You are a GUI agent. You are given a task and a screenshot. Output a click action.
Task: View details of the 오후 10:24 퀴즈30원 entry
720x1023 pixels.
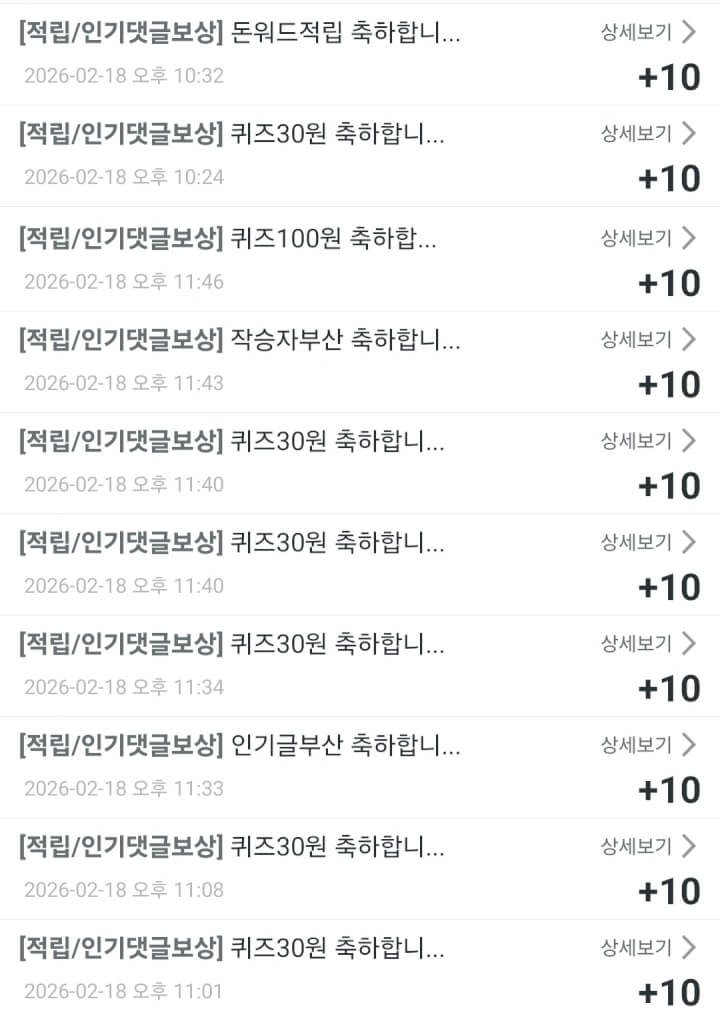[x=647, y=133]
